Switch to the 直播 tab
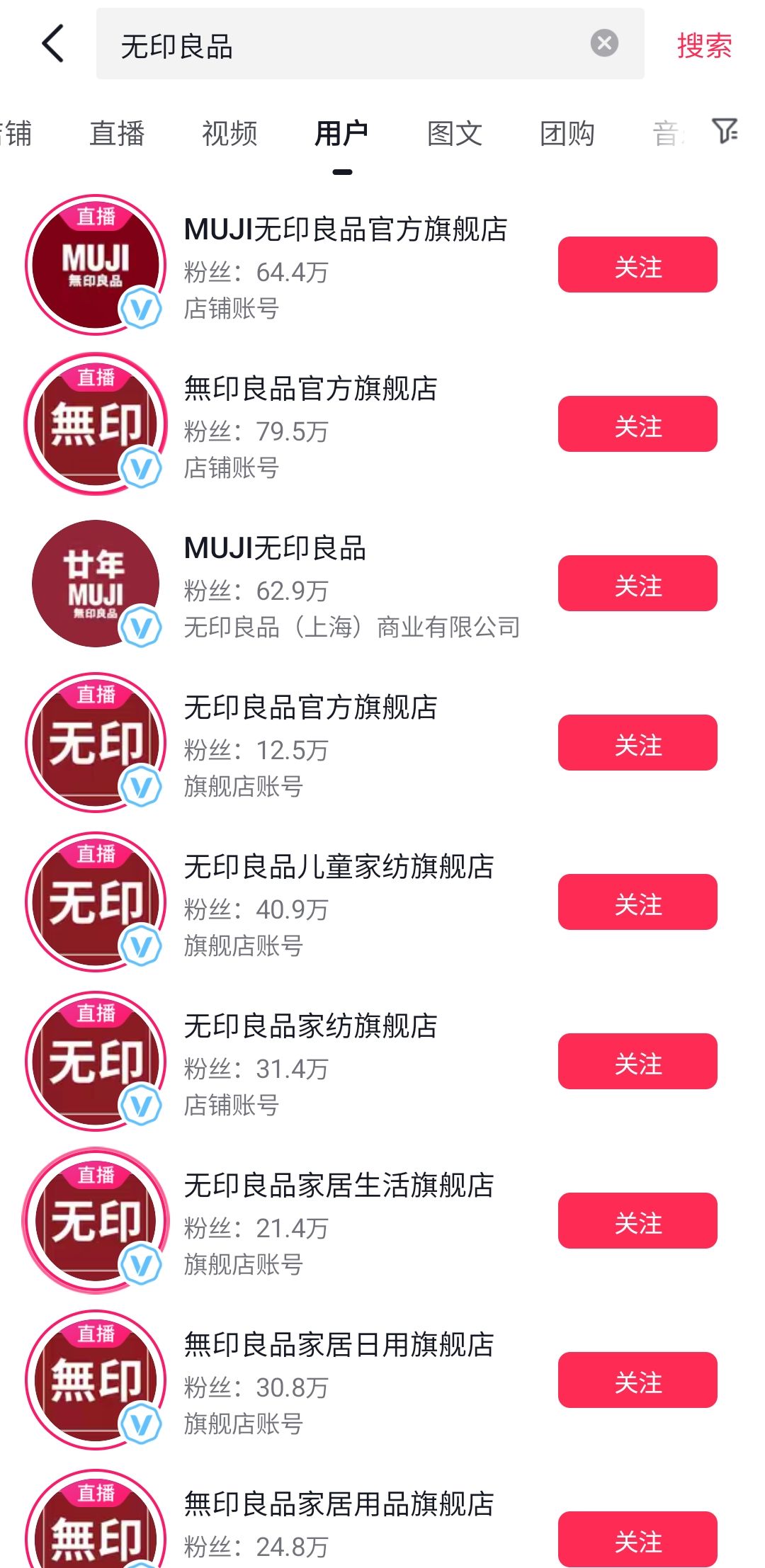 point(117,133)
